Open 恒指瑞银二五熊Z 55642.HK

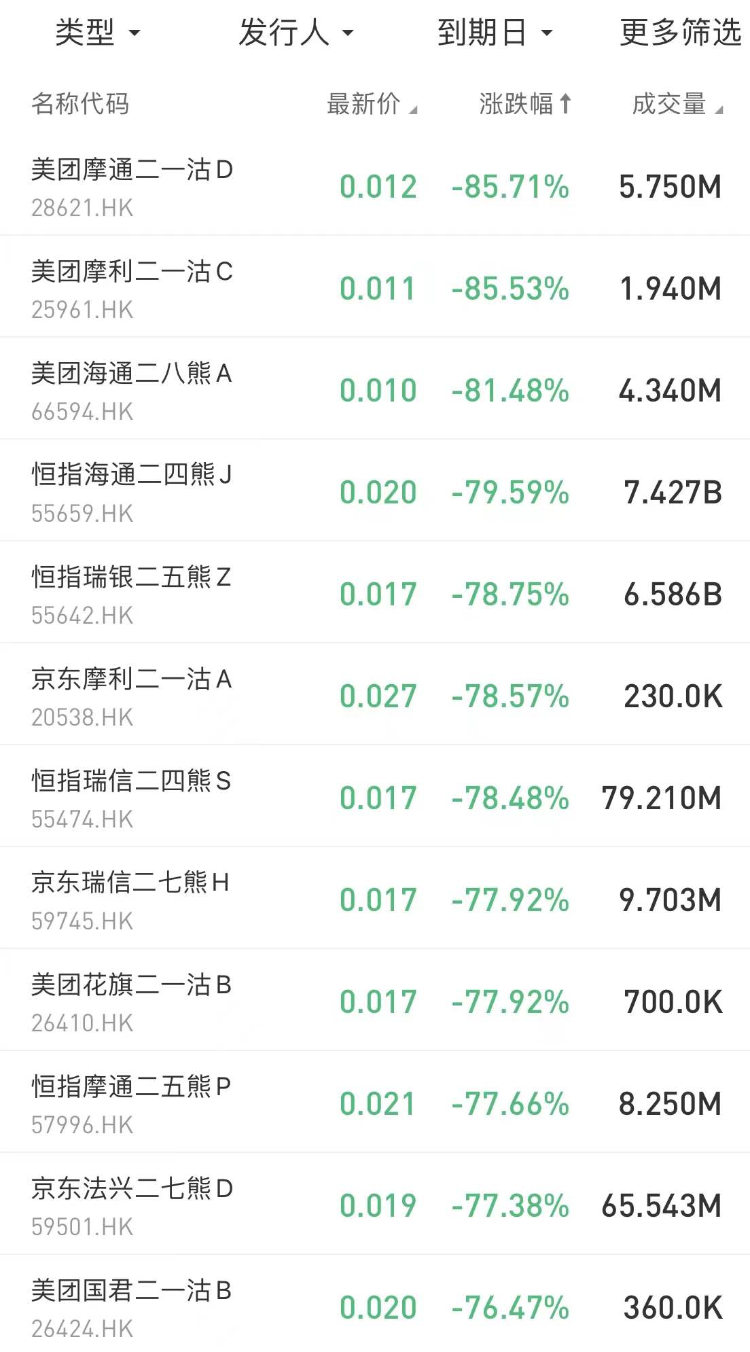(x=375, y=594)
